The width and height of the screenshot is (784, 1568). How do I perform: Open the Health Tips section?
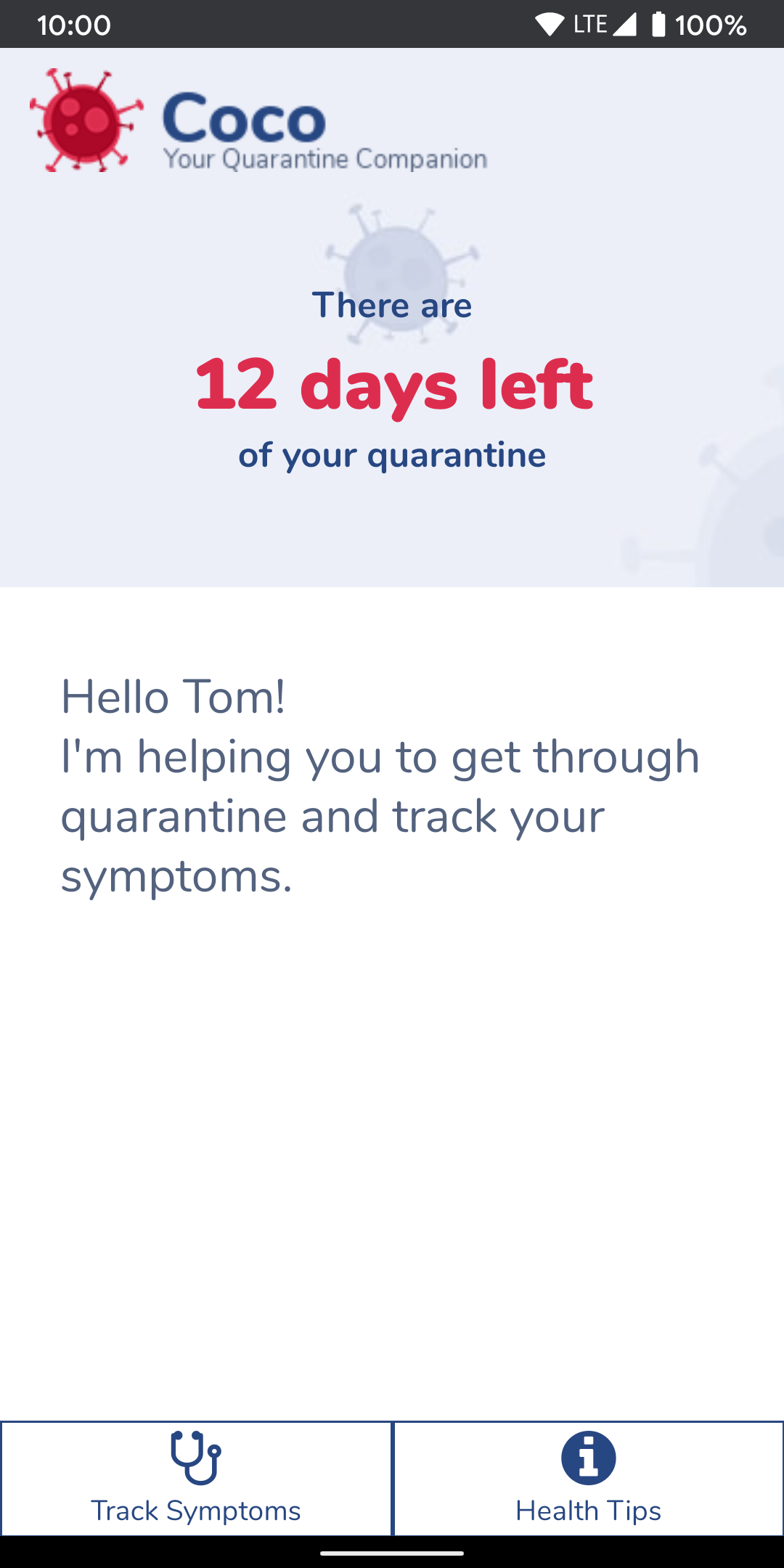[x=588, y=1478]
